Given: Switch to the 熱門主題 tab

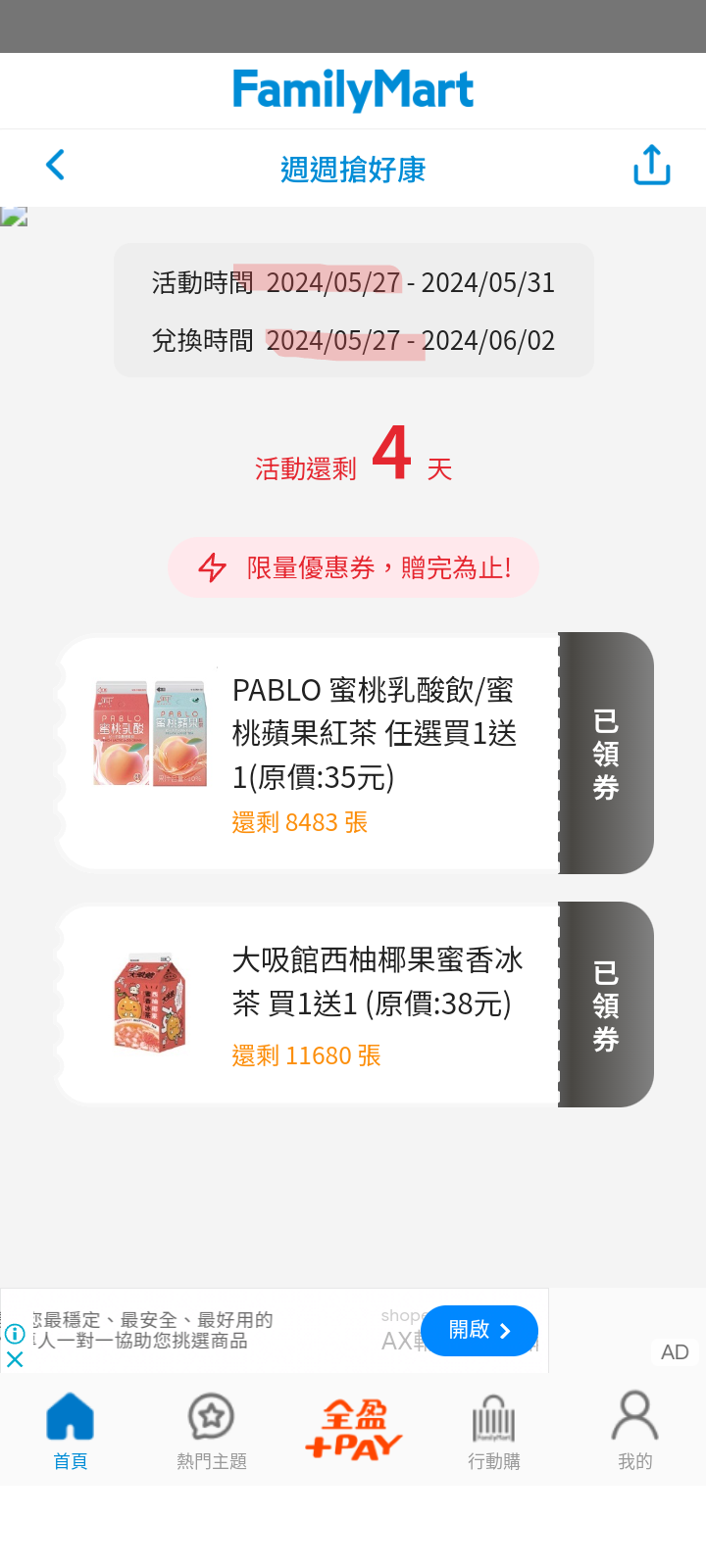Looking at the screenshot, I should [212, 1432].
